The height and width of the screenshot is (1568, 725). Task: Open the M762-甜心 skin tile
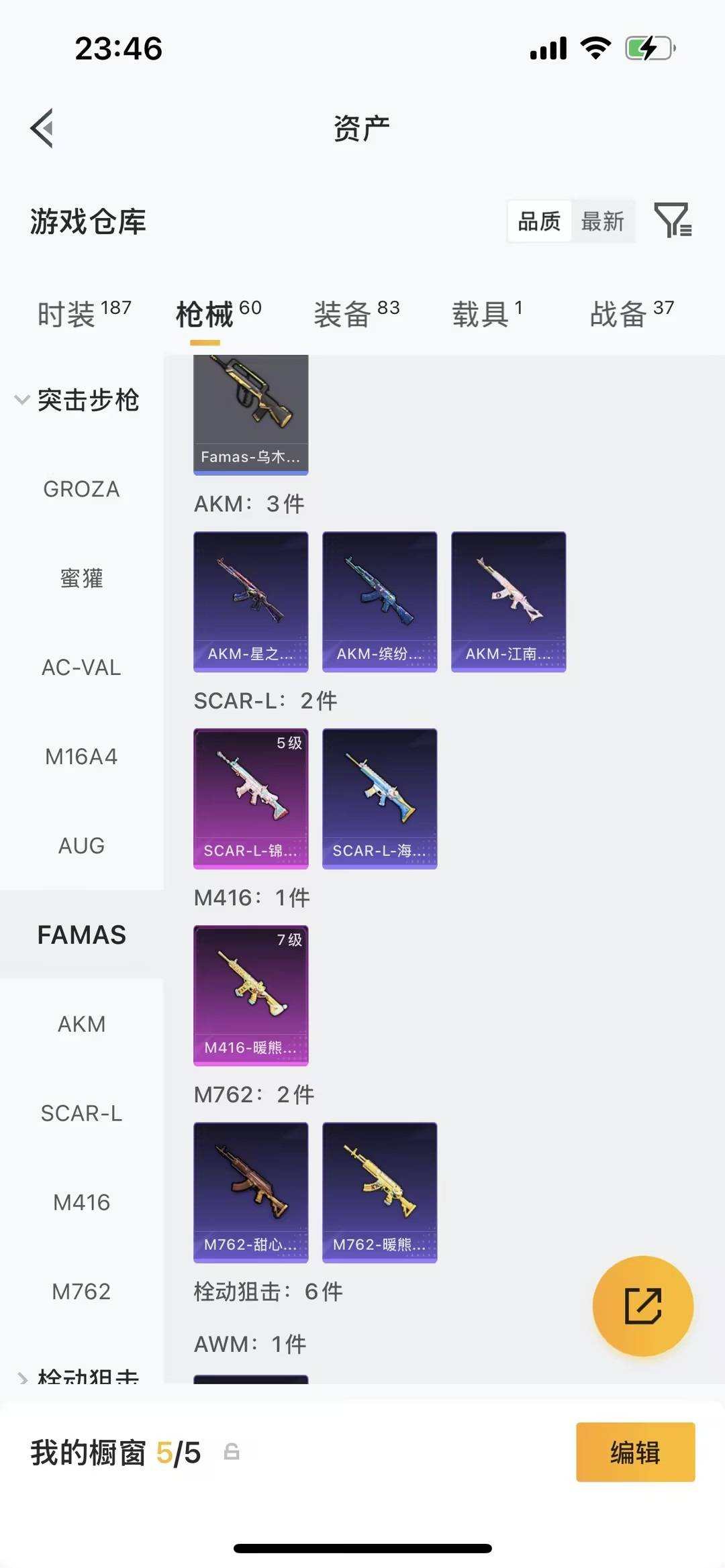tap(250, 1192)
